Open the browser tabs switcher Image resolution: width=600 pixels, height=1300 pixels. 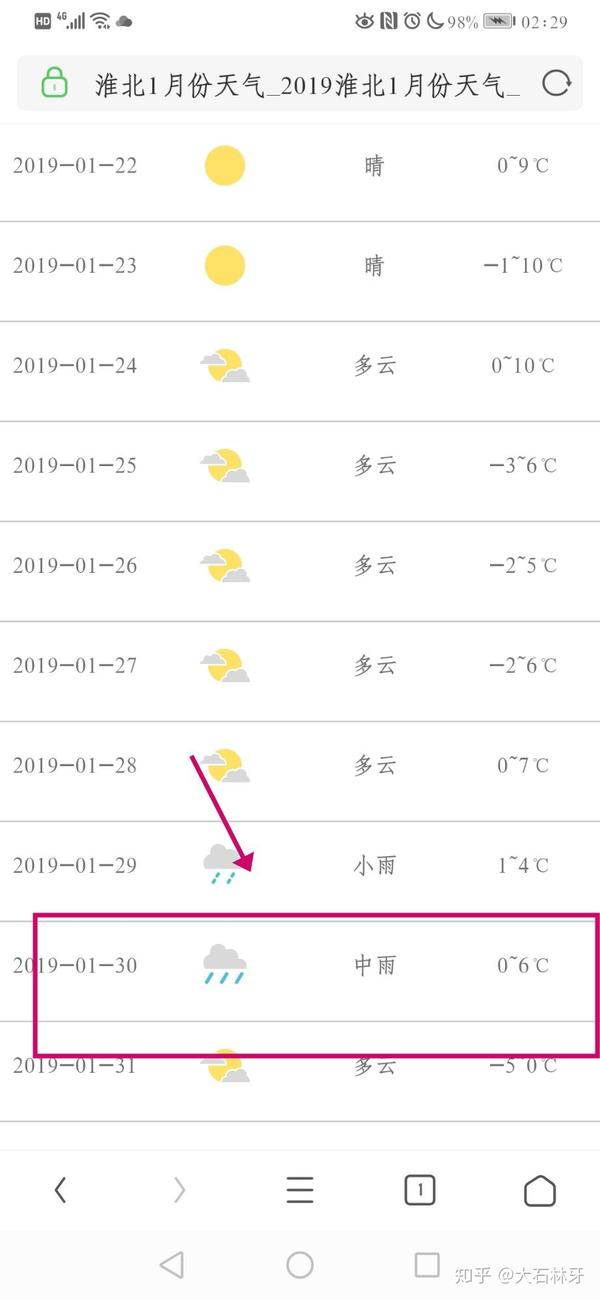[x=420, y=1190]
